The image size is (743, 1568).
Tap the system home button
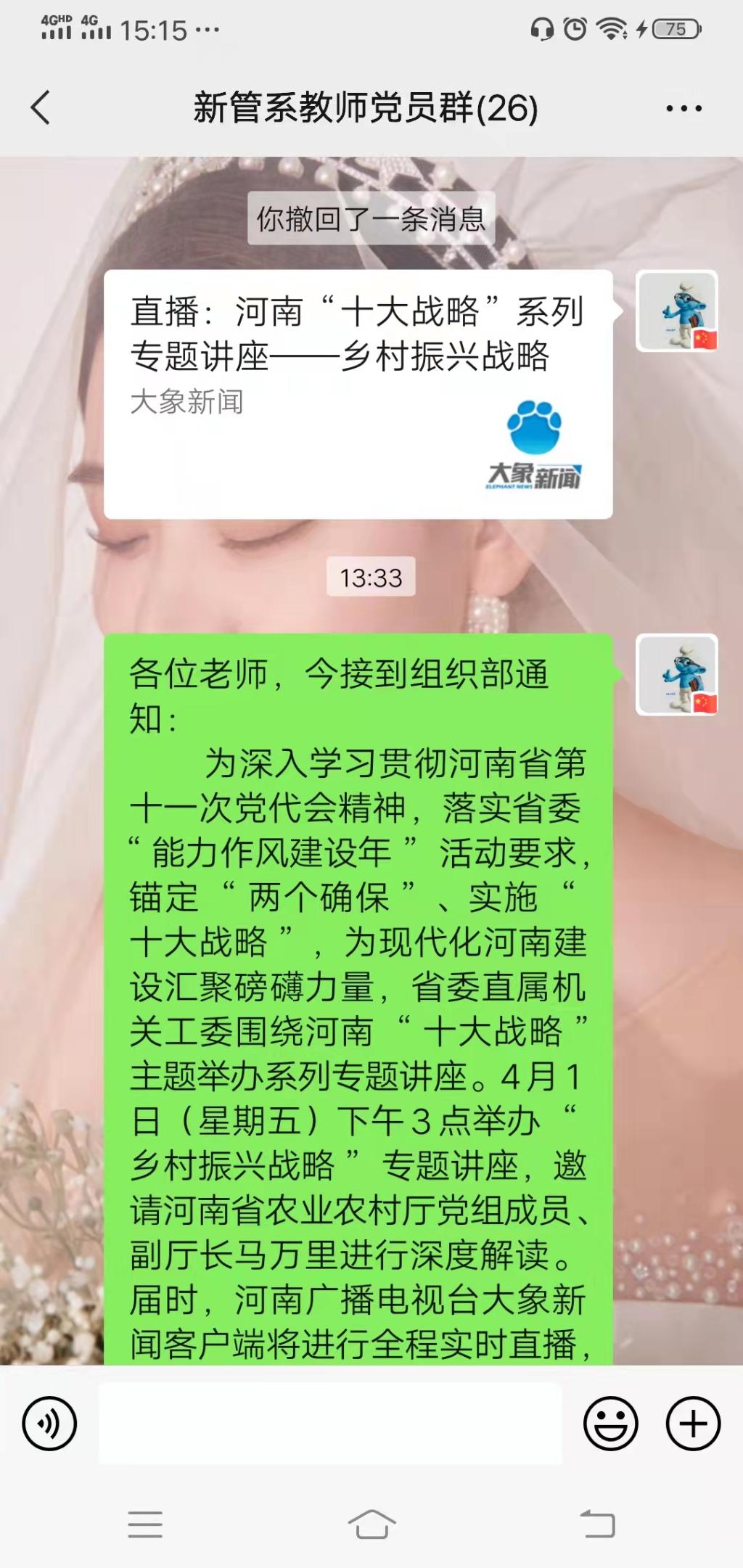coord(371,1524)
